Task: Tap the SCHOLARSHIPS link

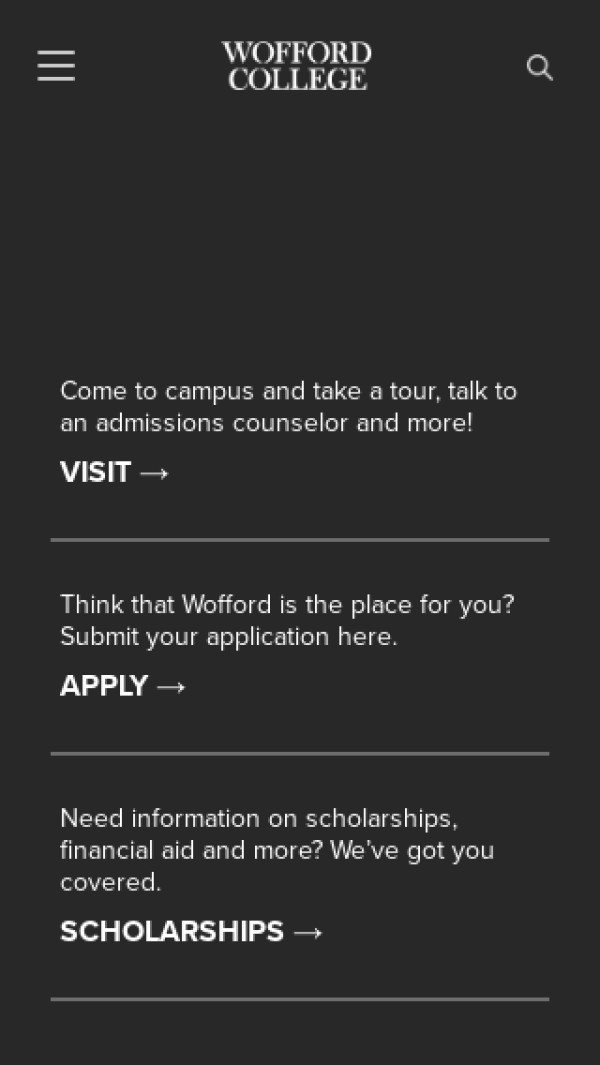Action: [x=191, y=931]
